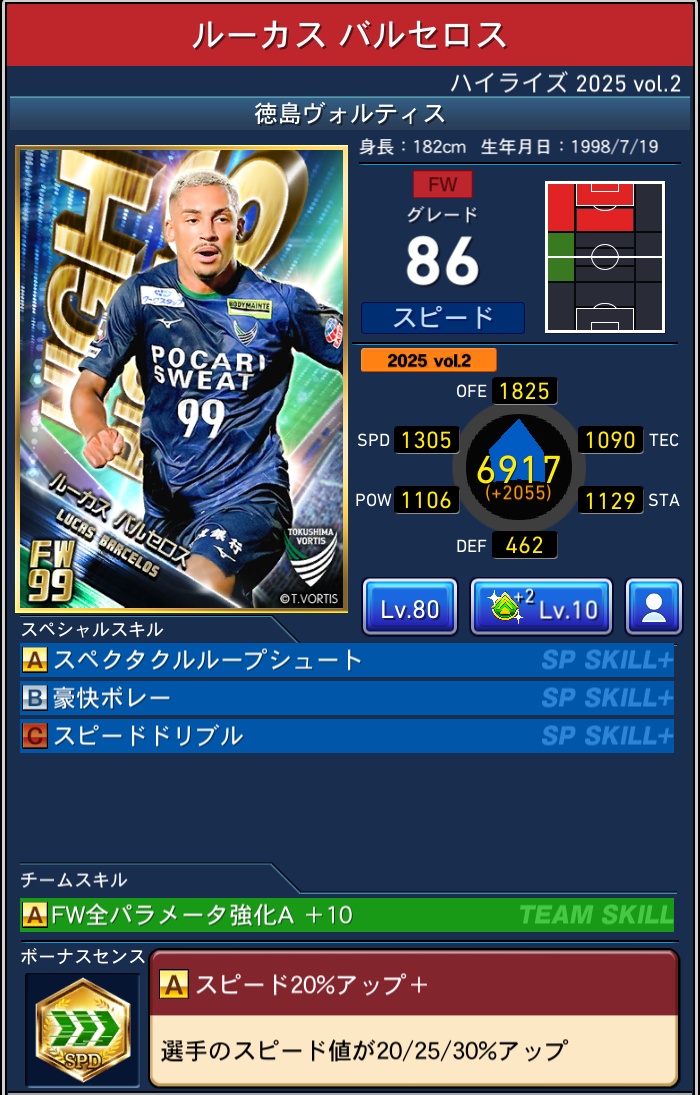Select the スピードドリブル skill row
The width and height of the screenshot is (700, 1095).
(x=347, y=736)
